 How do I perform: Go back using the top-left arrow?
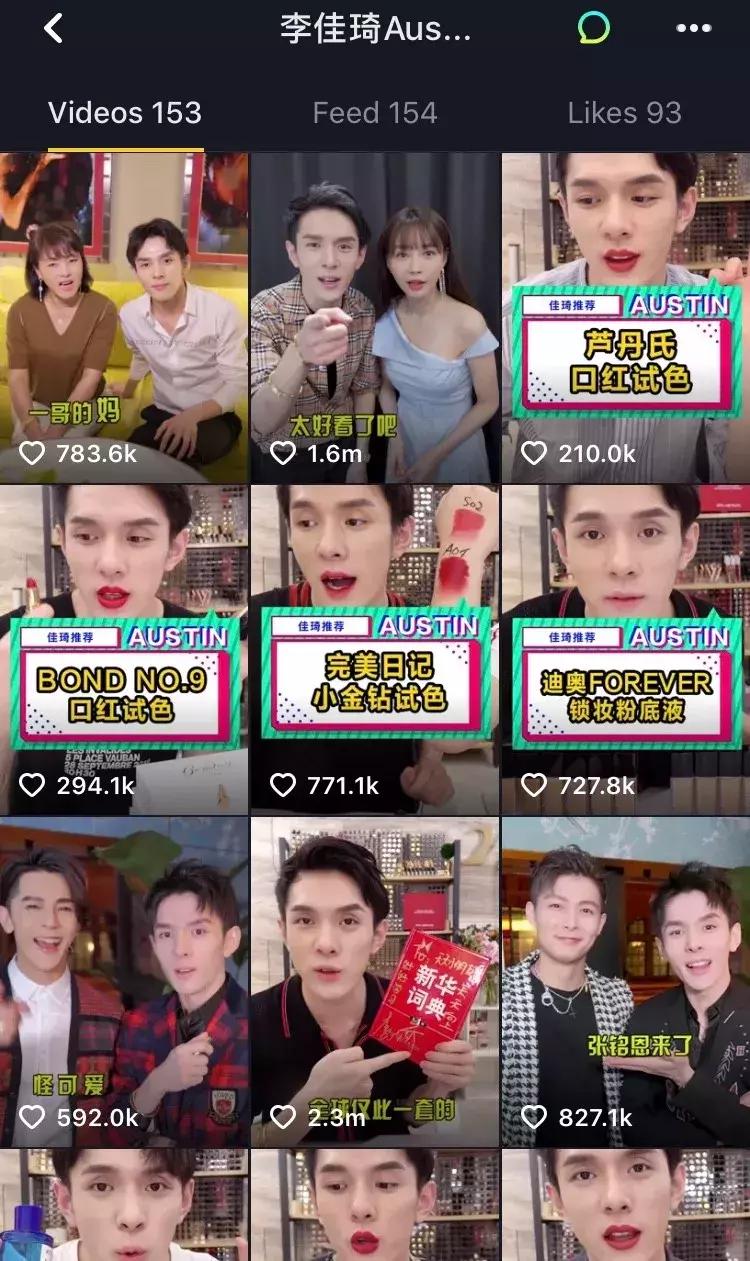(x=54, y=28)
